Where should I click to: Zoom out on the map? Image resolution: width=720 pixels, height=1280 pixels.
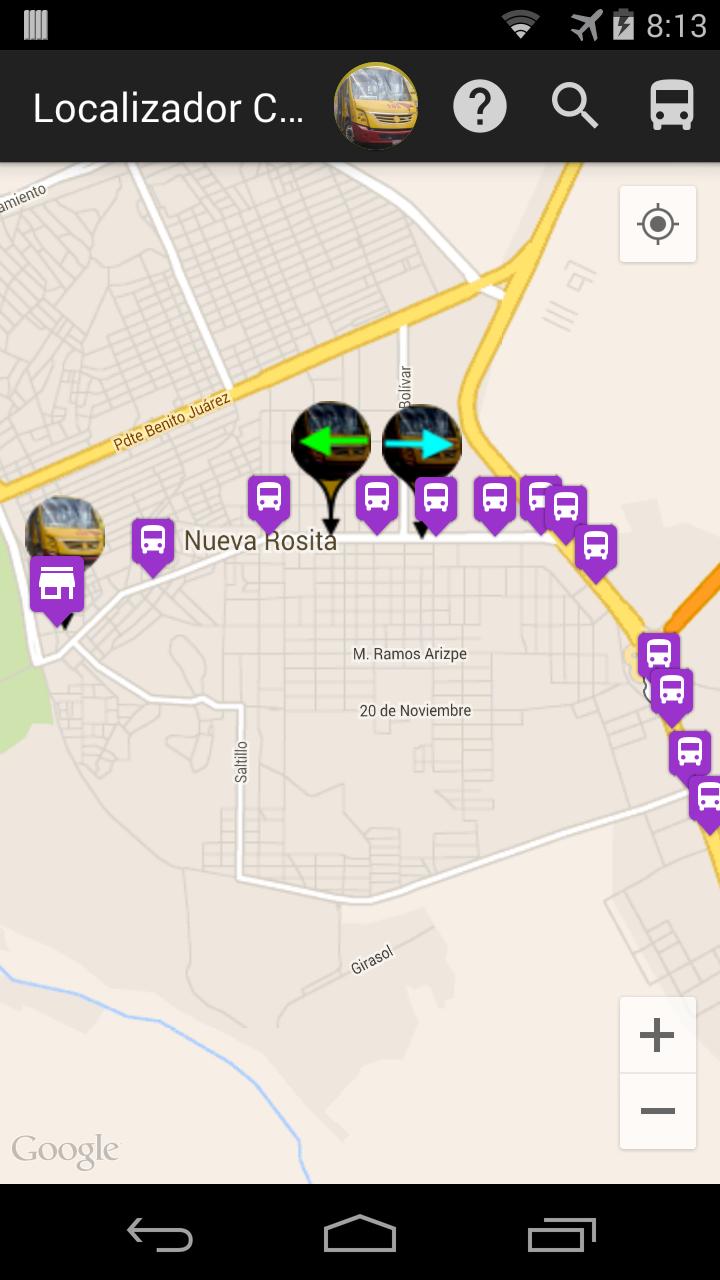pos(657,1111)
